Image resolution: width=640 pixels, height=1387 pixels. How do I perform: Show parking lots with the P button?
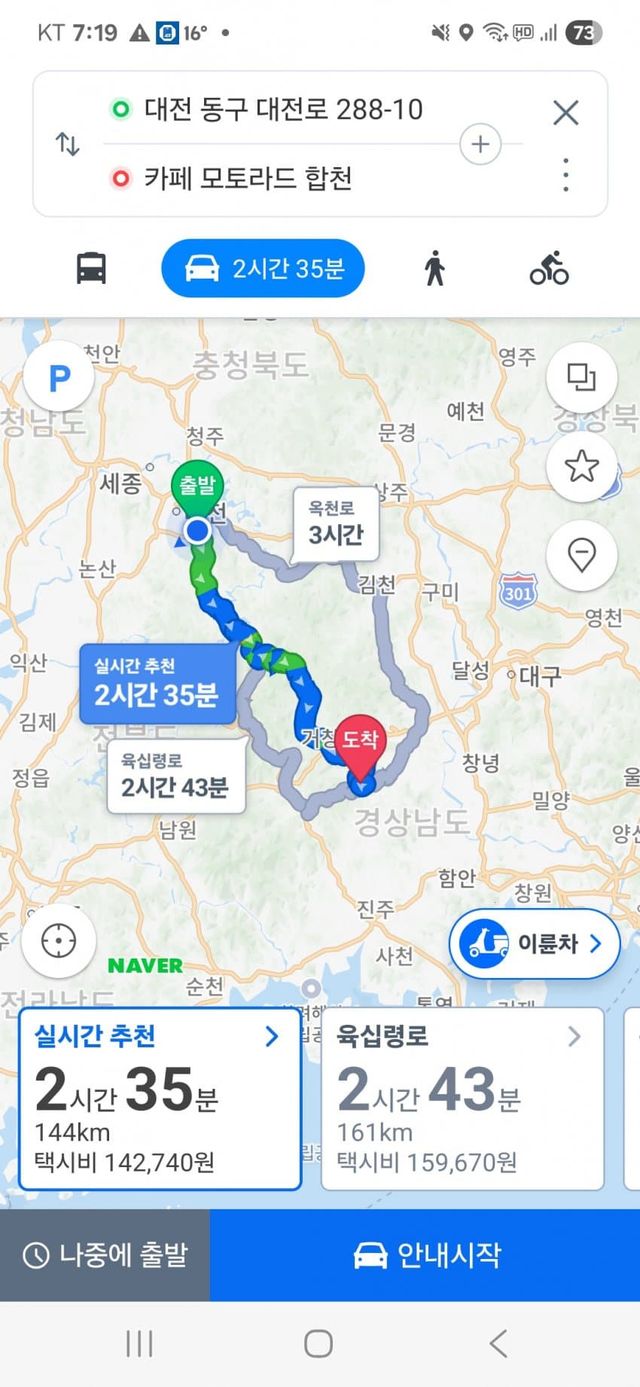tap(60, 378)
